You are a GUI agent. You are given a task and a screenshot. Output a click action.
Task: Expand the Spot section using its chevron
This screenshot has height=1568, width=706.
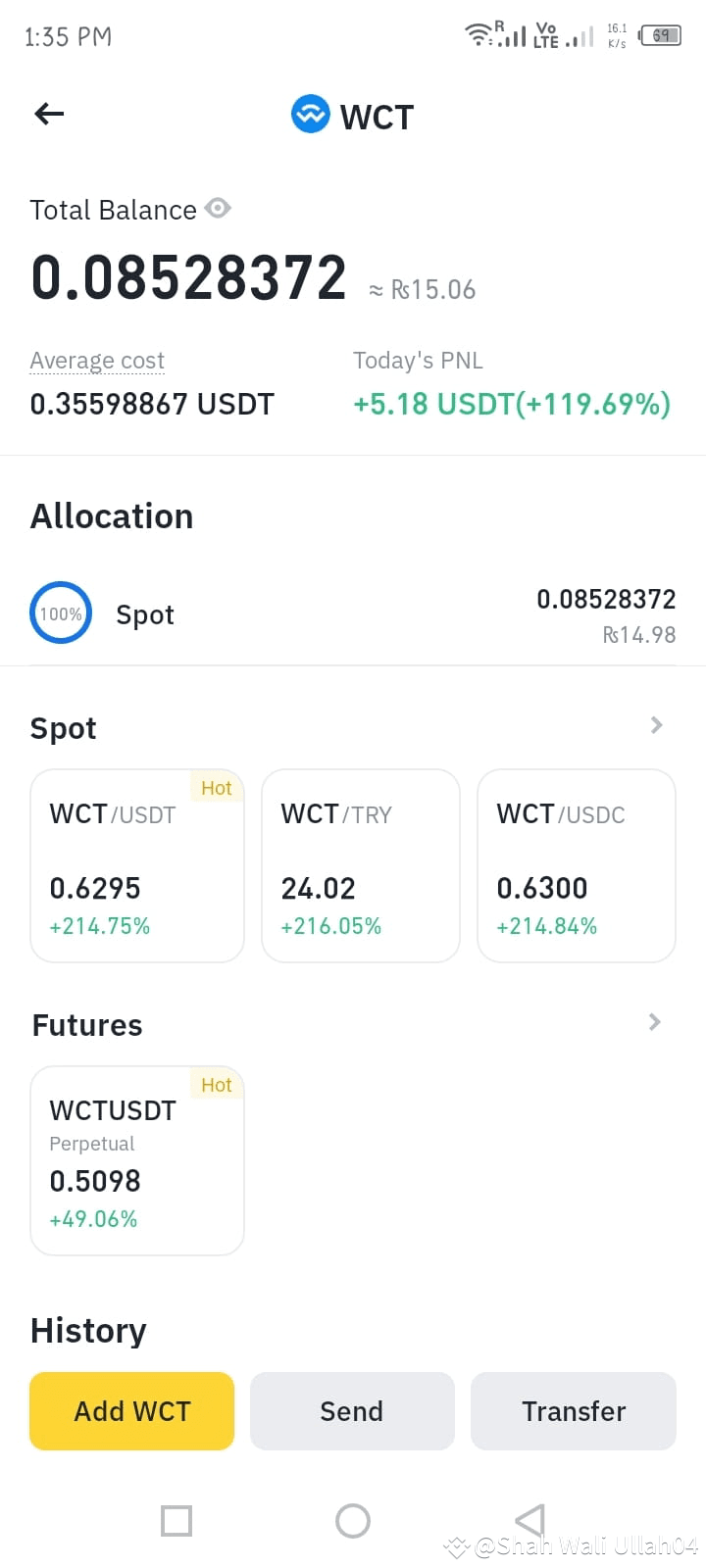pyautogui.click(x=656, y=725)
